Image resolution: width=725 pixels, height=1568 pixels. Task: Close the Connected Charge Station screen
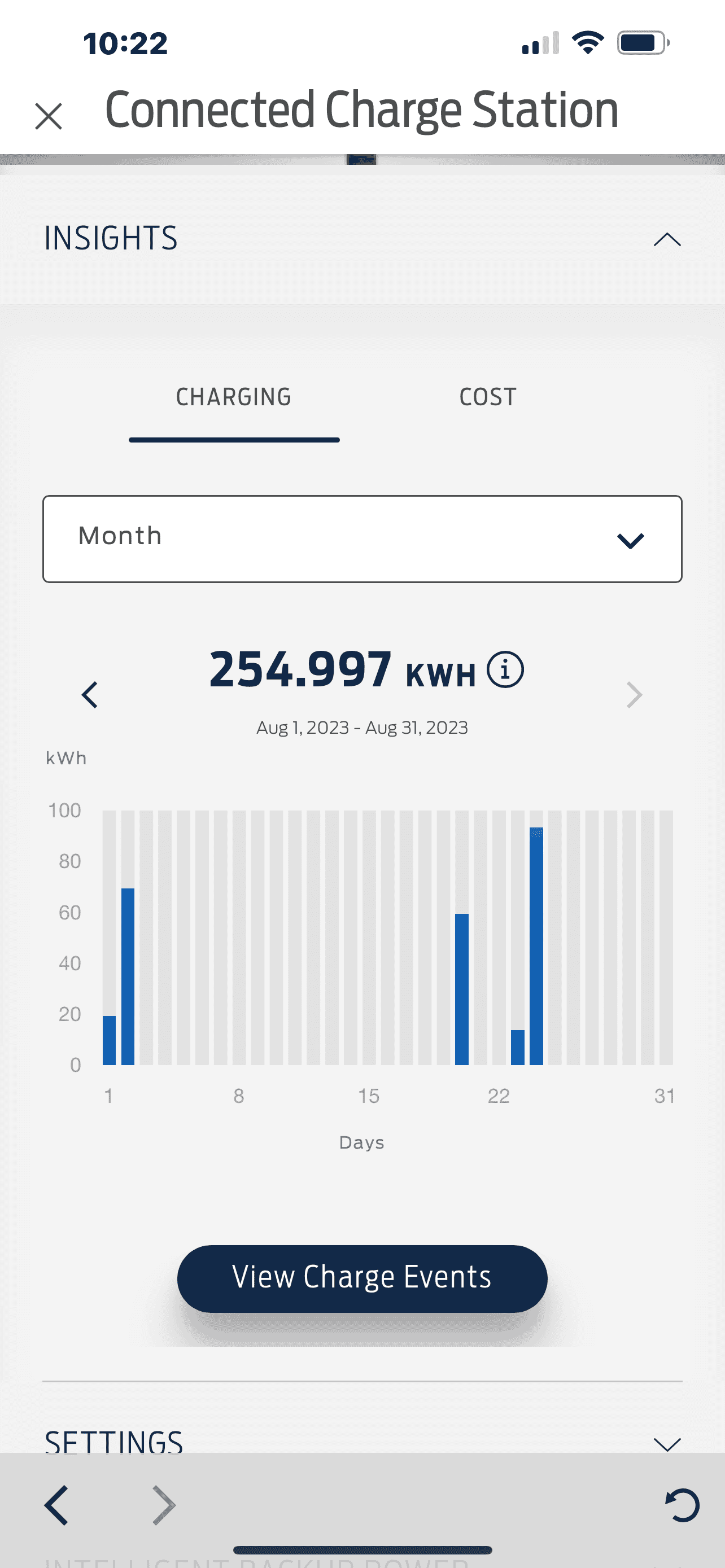[49, 116]
